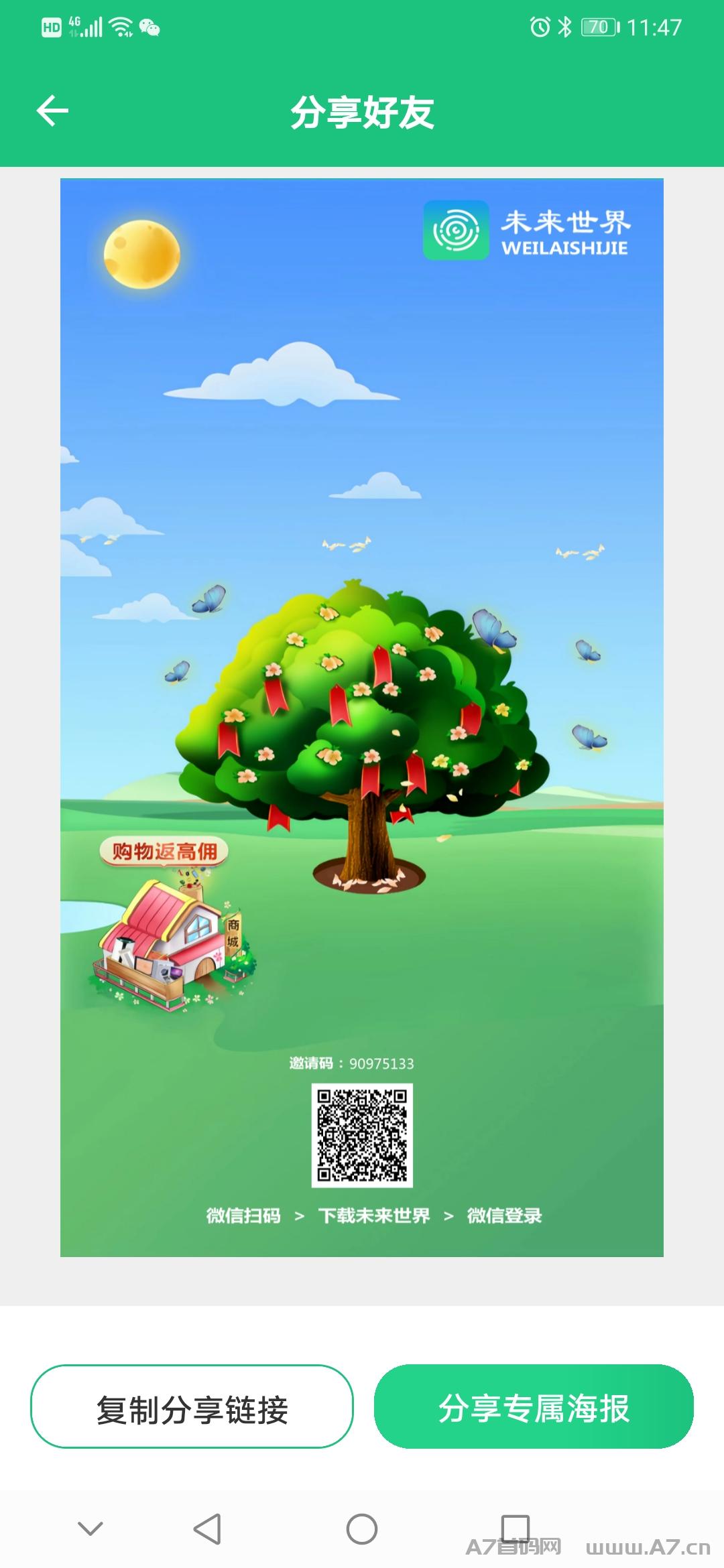724x1568 pixels.
Task: Go back from the 分享好友 page
Action: 52,111
